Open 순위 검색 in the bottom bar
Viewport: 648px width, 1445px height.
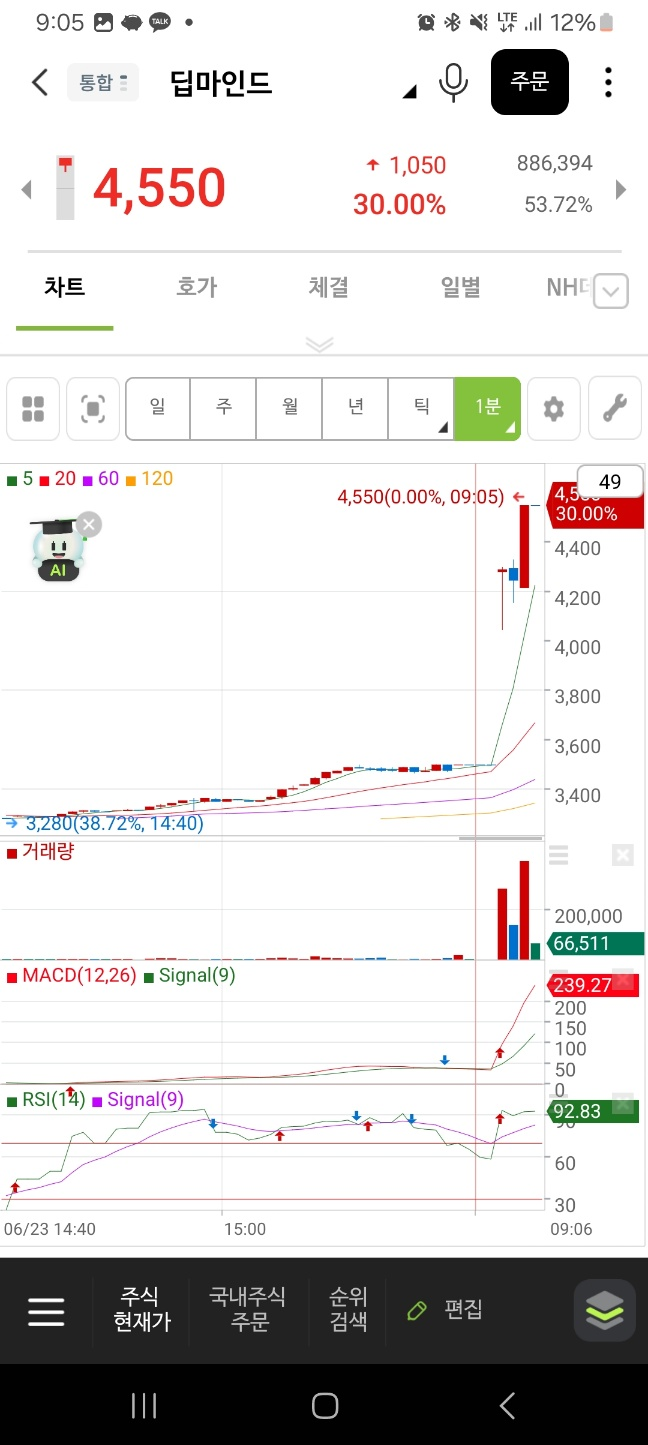coord(349,1310)
